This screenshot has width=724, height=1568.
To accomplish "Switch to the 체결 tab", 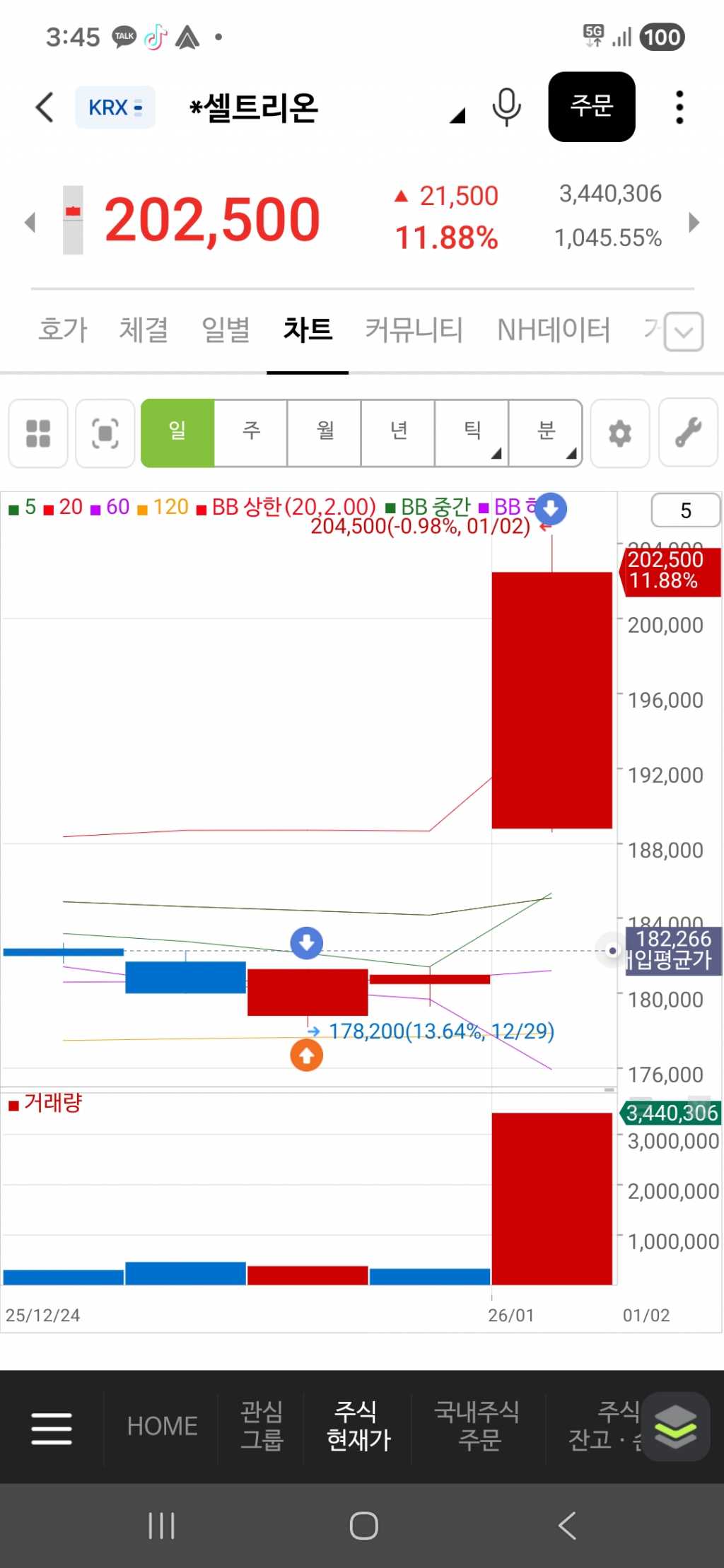I will tap(144, 329).
